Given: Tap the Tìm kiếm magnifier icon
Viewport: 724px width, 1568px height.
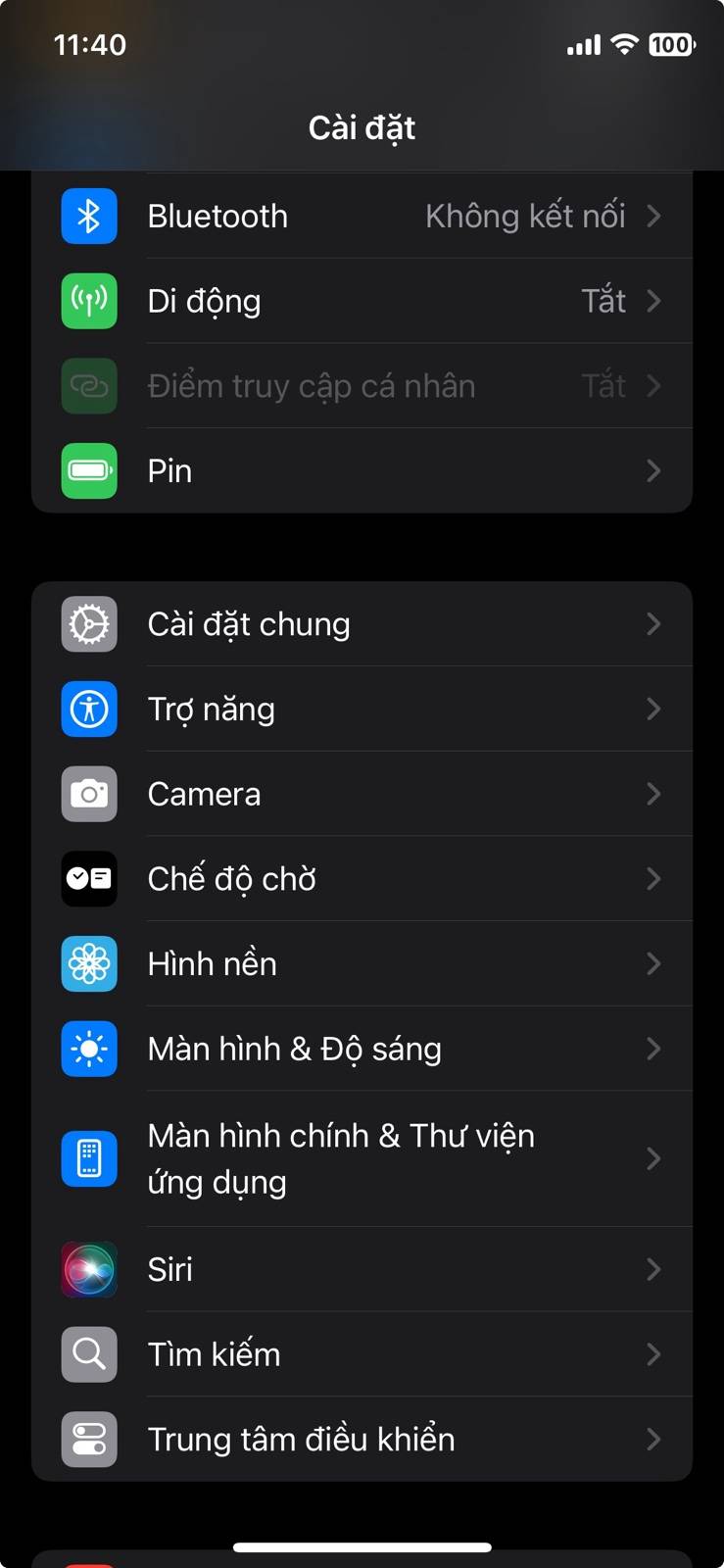Looking at the screenshot, I should 89,1354.
